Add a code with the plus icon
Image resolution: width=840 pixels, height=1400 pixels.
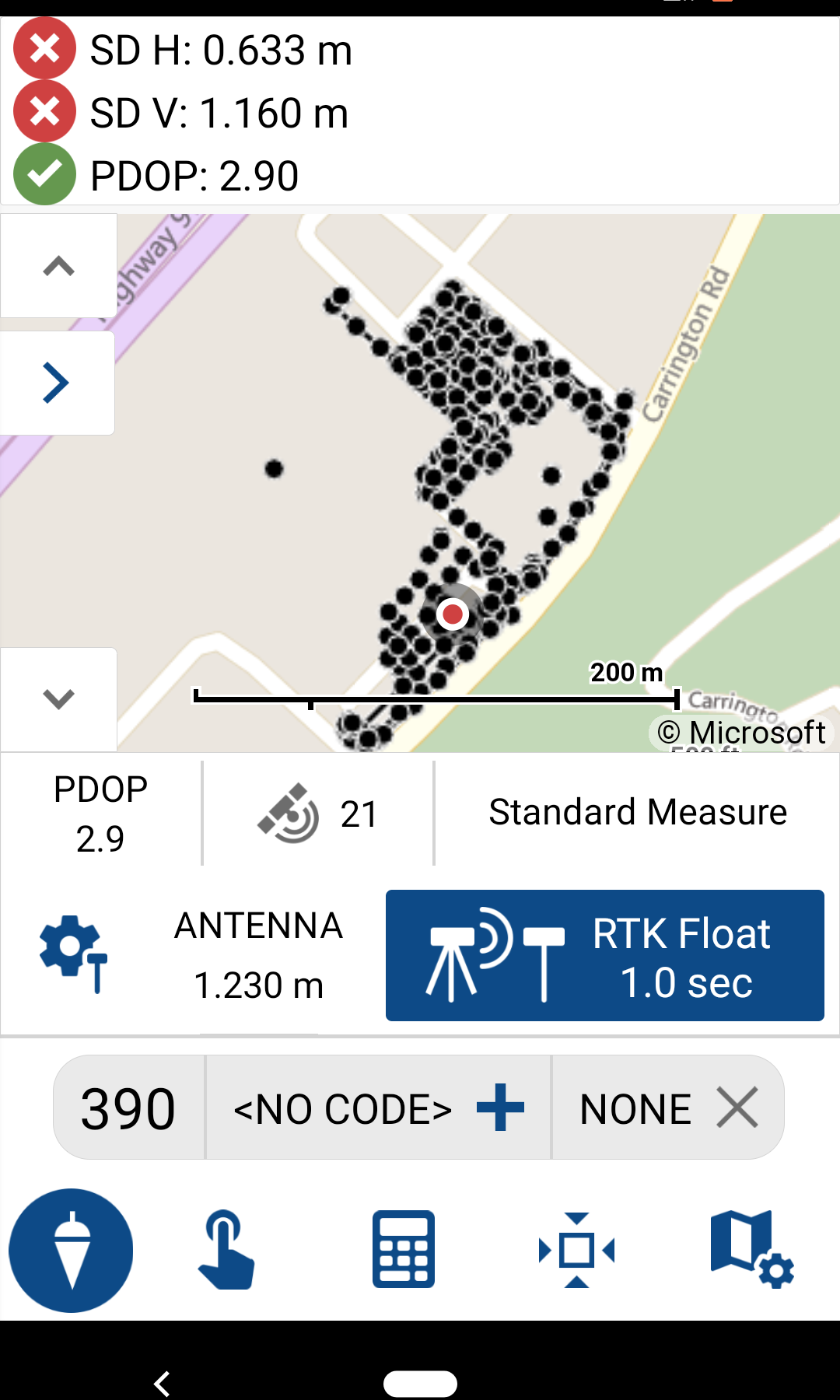click(x=500, y=1108)
